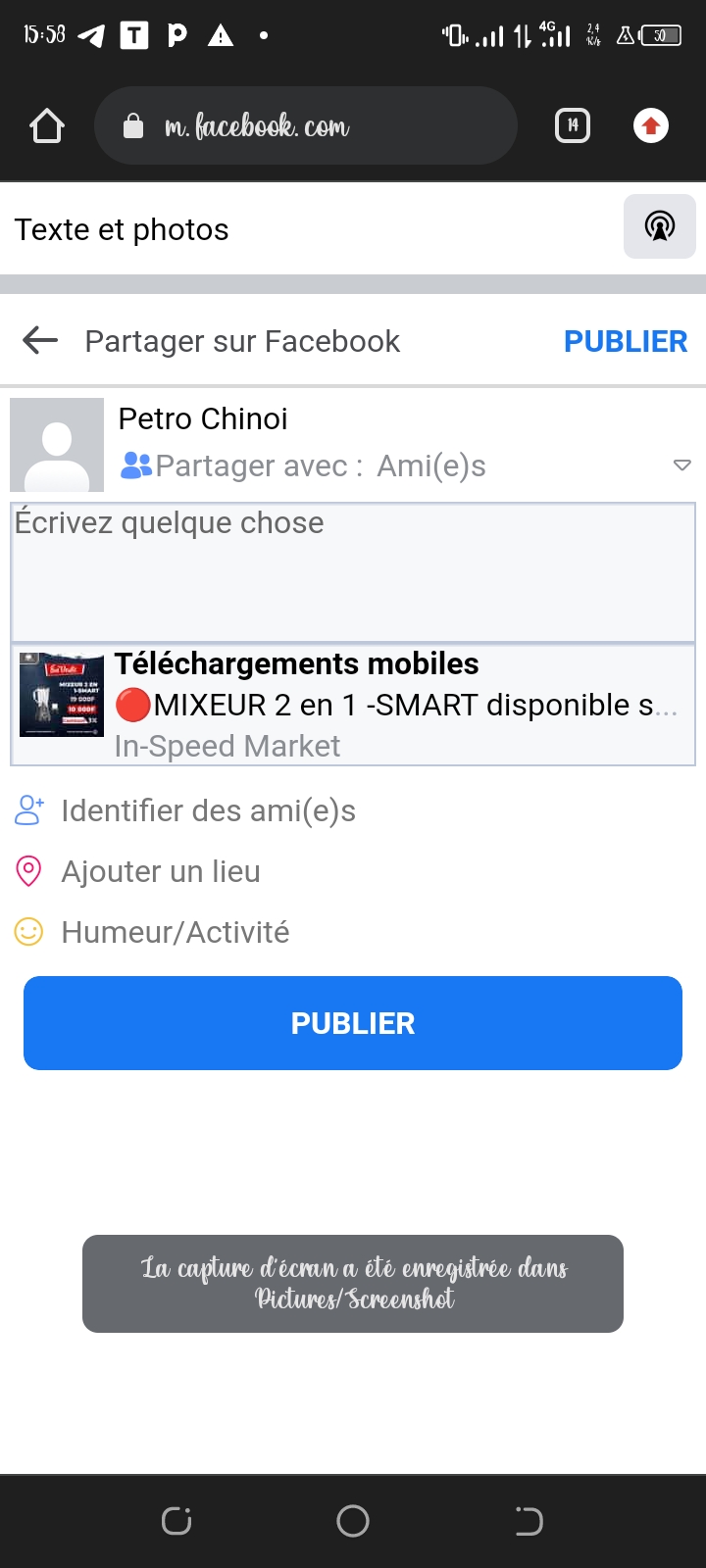Viewport: 706px width, 1568px height.
Task: Tap the system home circle button
Action: coord(353,1521)
